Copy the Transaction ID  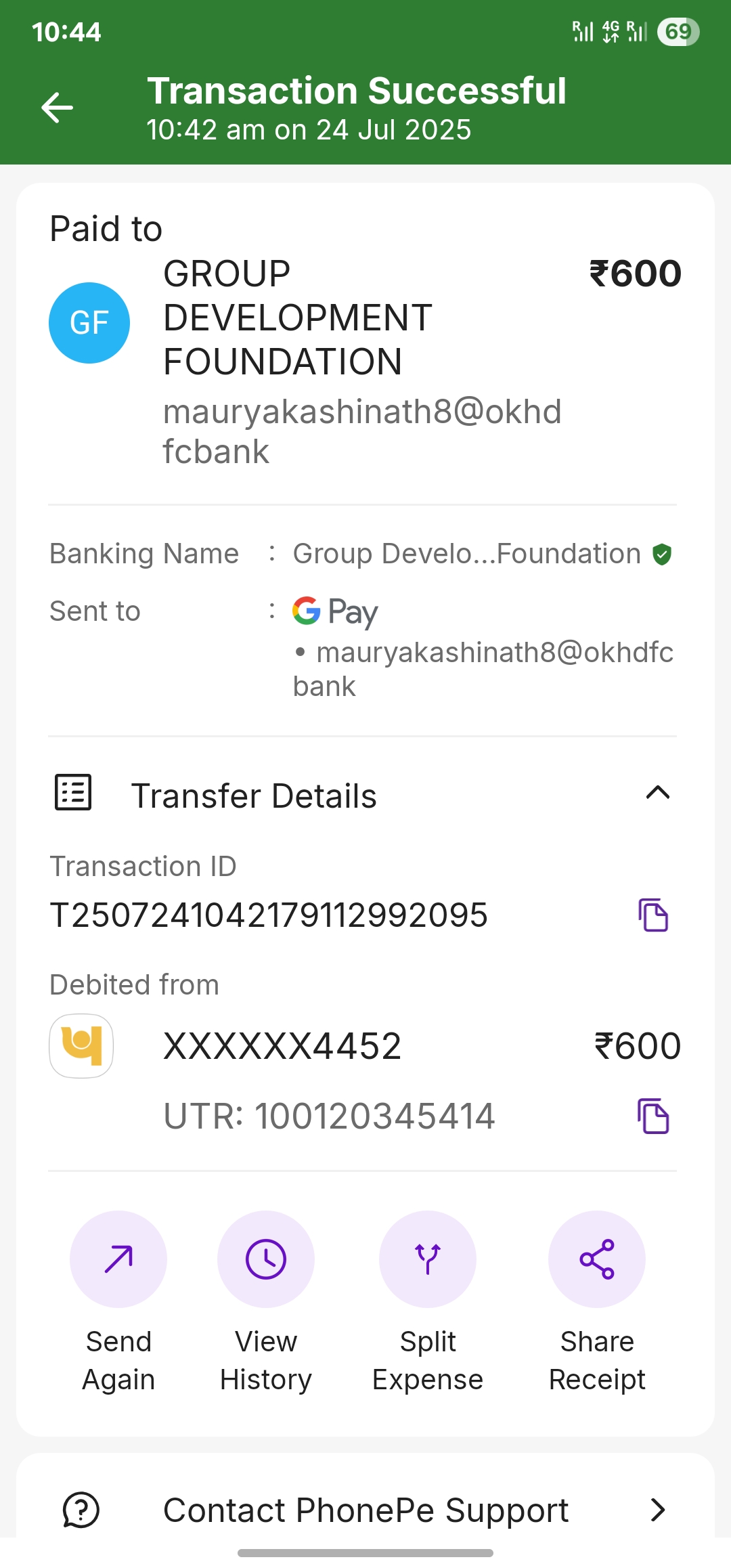pyautogui.click(x=653, y=915)
